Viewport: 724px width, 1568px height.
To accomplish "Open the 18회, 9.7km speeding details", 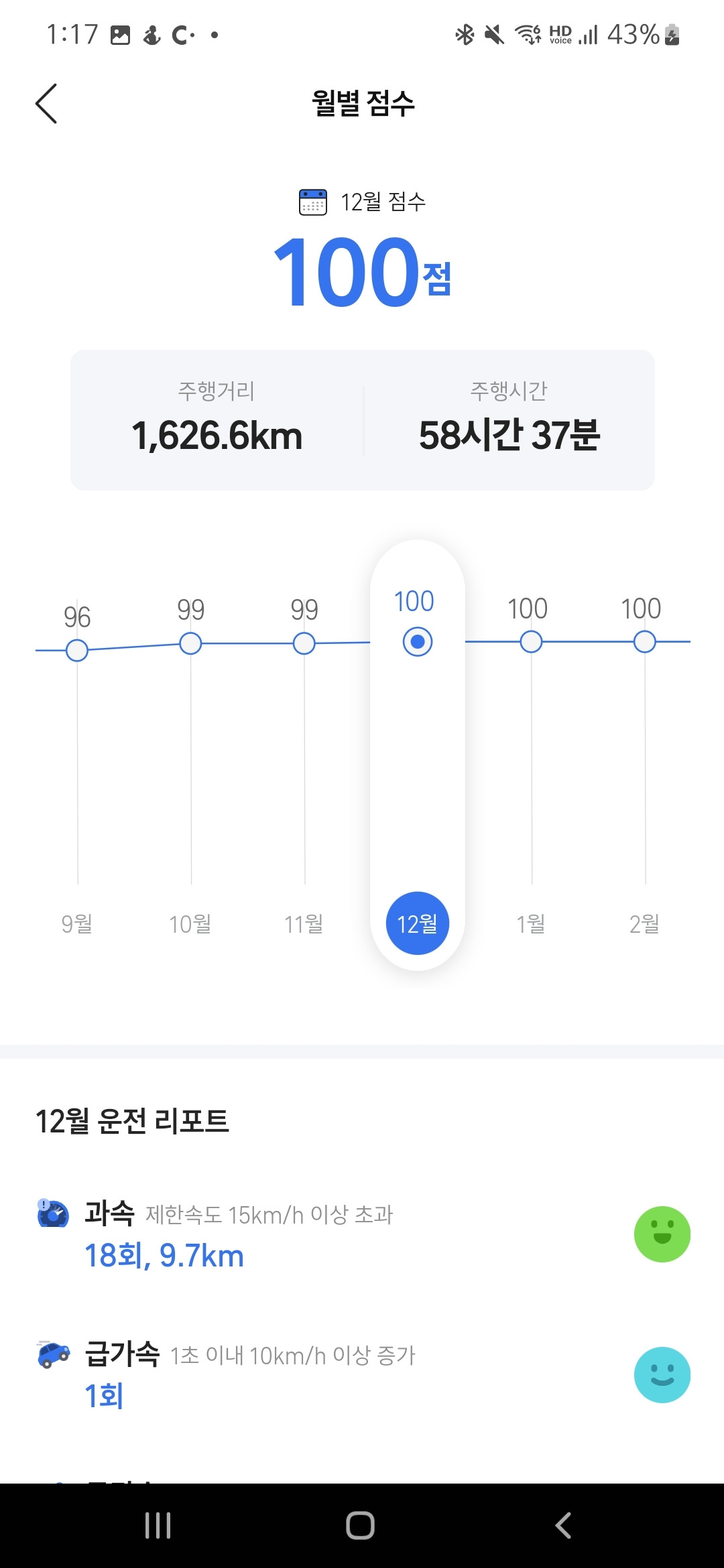I will coord(163,1255).
